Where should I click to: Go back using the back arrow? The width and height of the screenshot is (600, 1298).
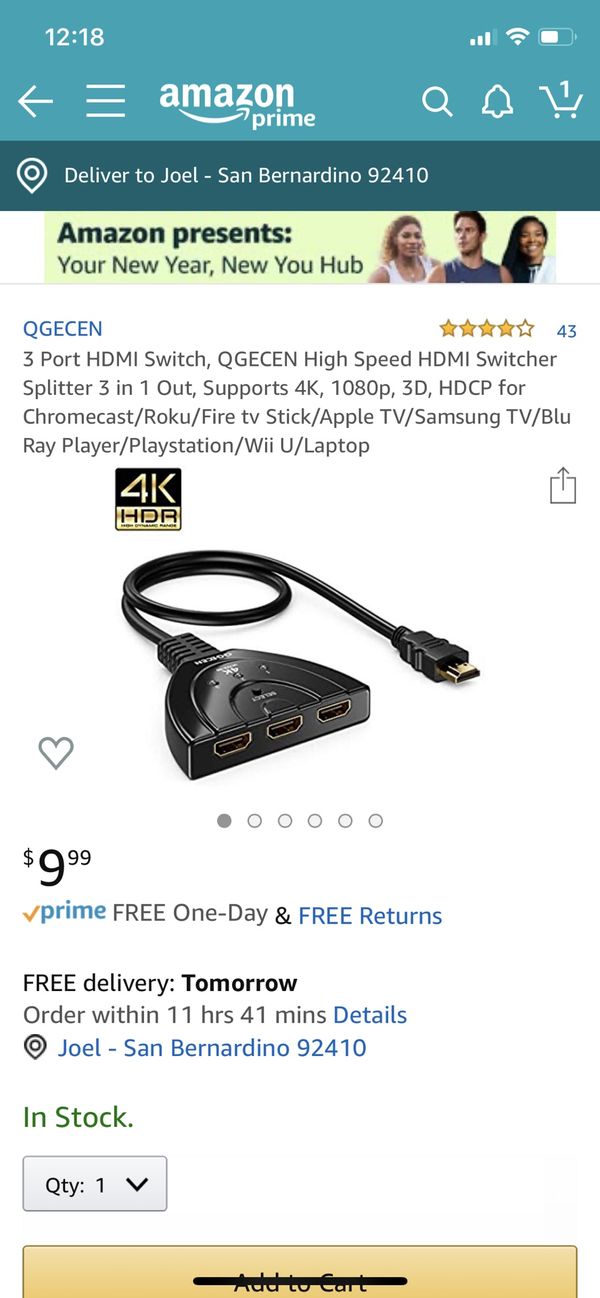coord(35,101)
